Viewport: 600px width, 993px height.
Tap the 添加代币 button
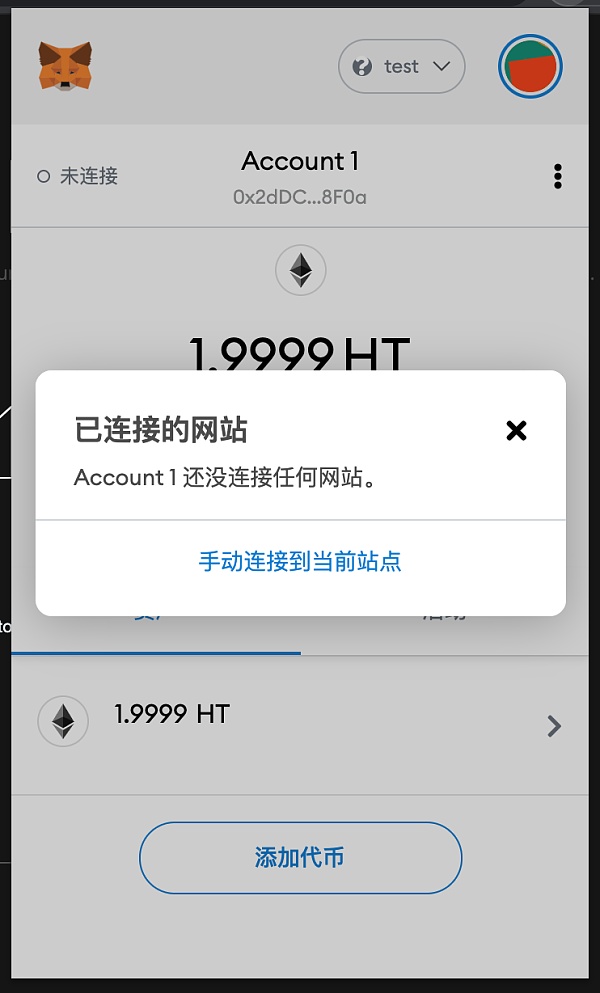click(300, 857)
